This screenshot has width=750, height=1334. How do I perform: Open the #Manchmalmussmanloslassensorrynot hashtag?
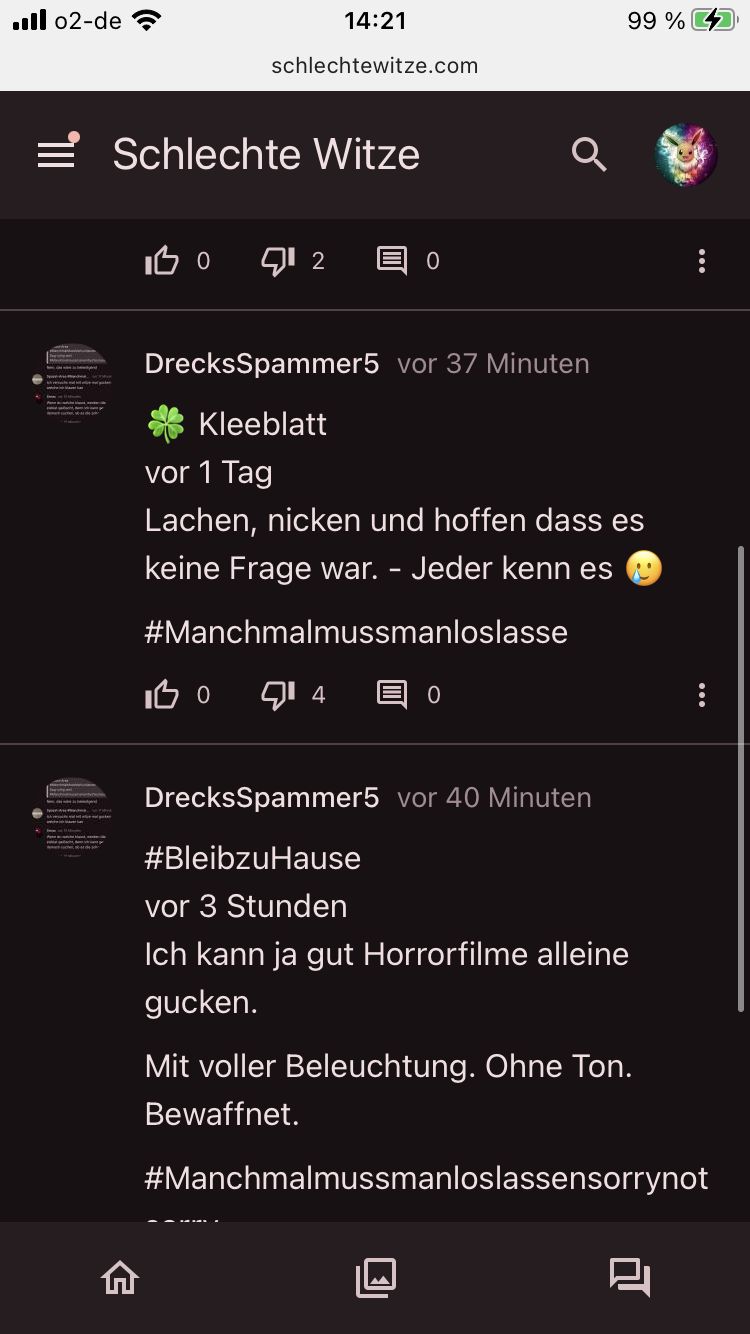point(427,1178)
